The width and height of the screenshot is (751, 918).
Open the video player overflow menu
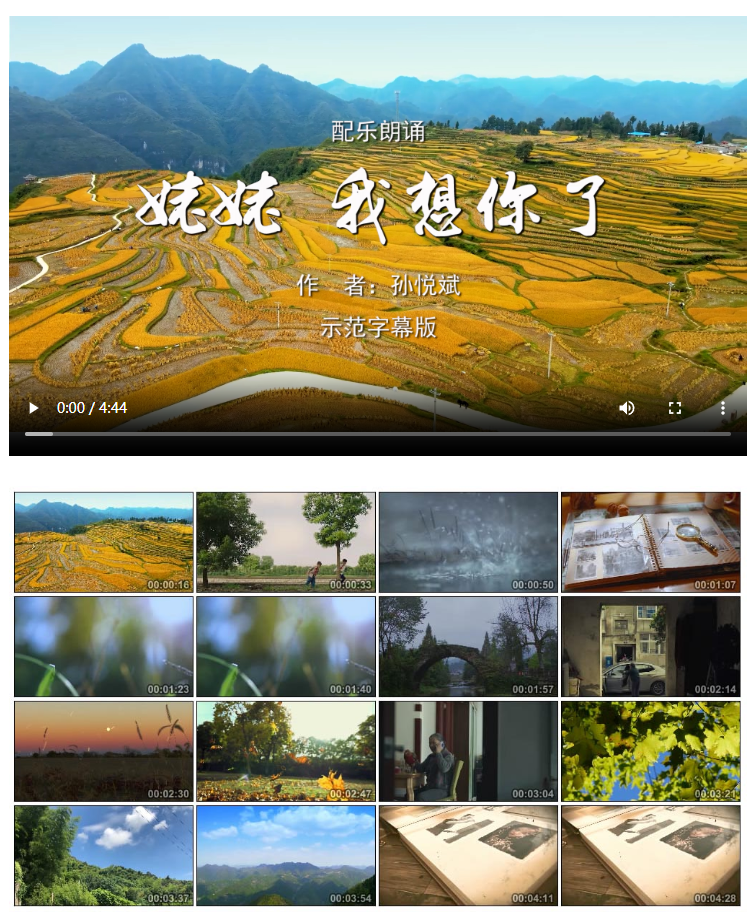pyautogui.click(x=723, y=408)
